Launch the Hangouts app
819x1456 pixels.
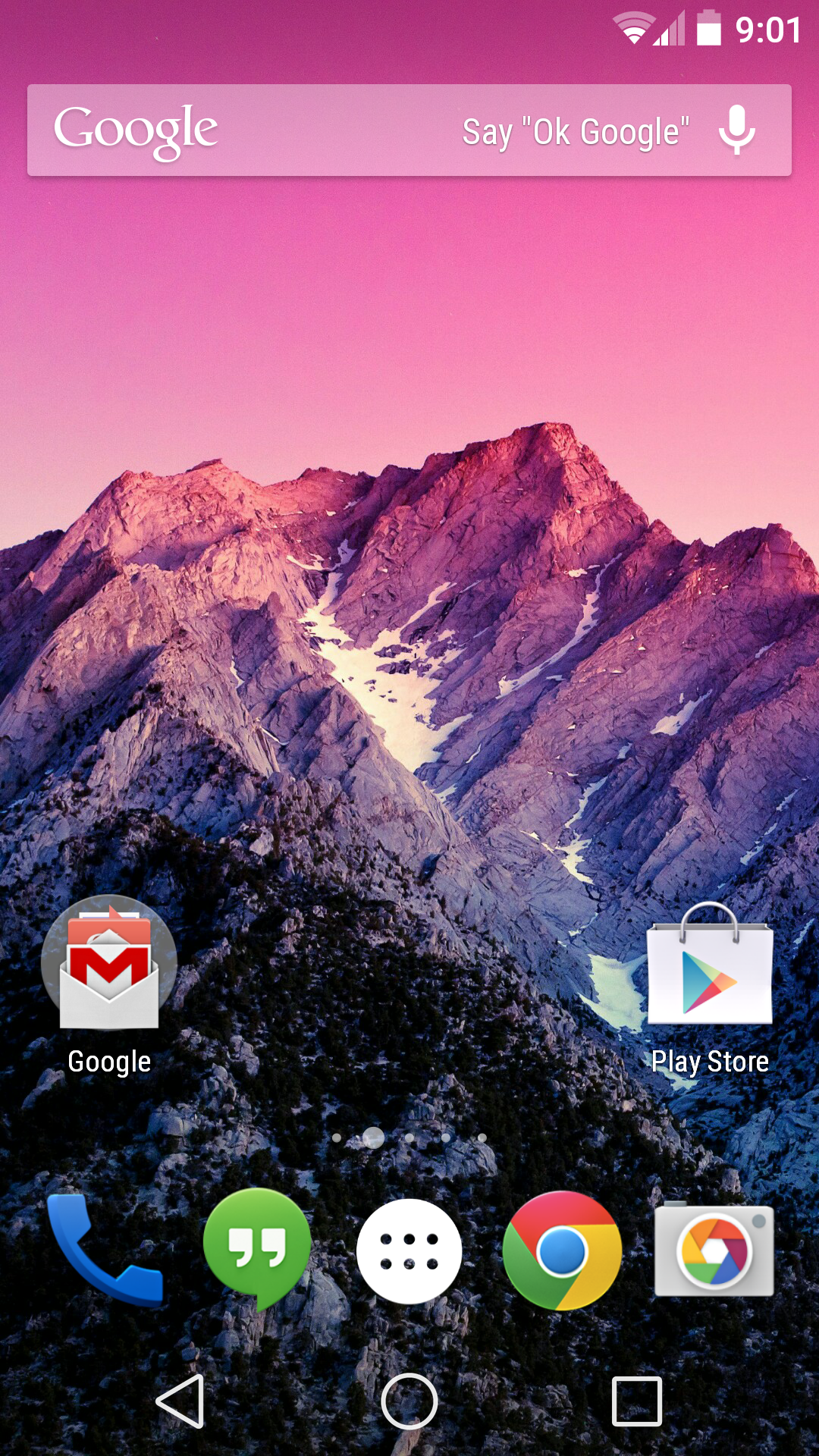(257, 1250)
